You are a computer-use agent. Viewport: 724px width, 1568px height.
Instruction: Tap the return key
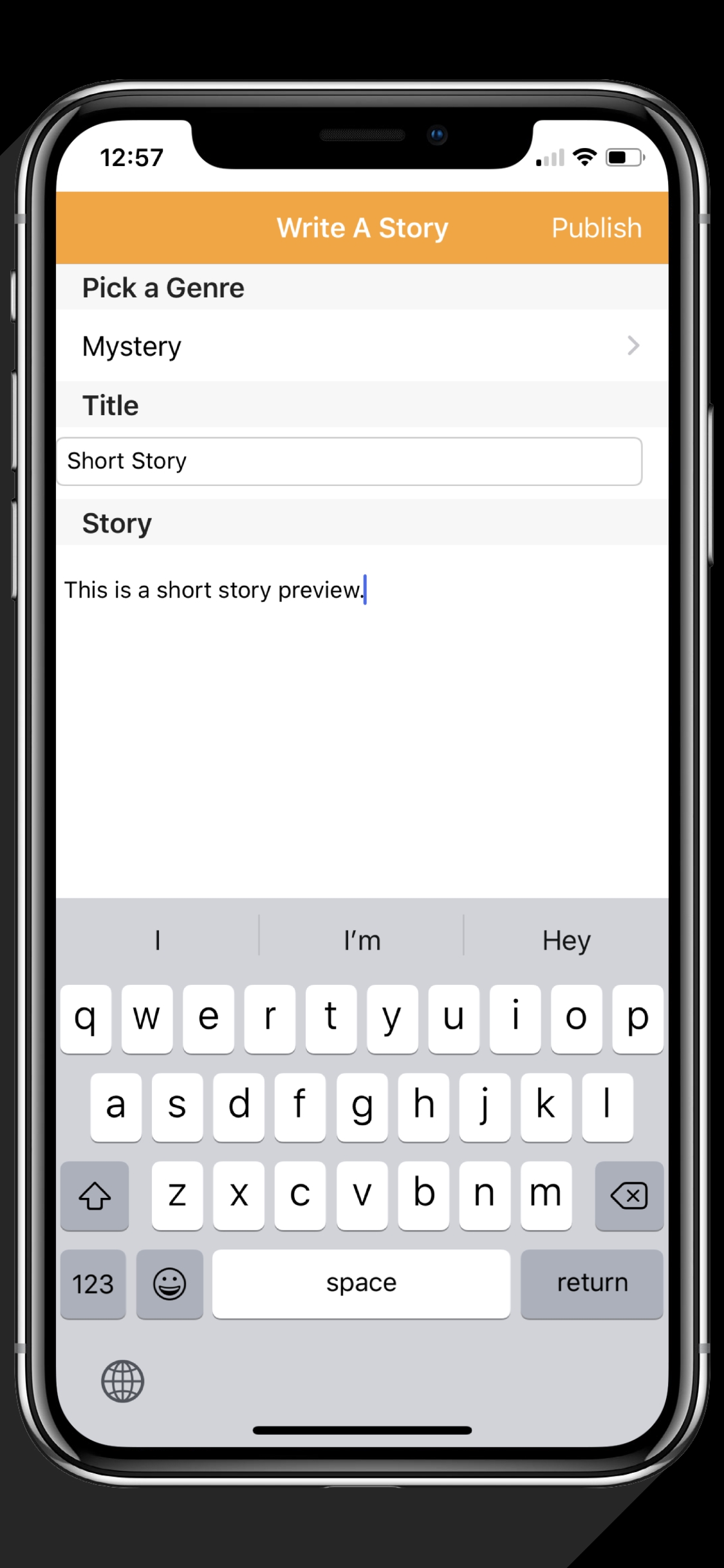[x=591, y=1283]
